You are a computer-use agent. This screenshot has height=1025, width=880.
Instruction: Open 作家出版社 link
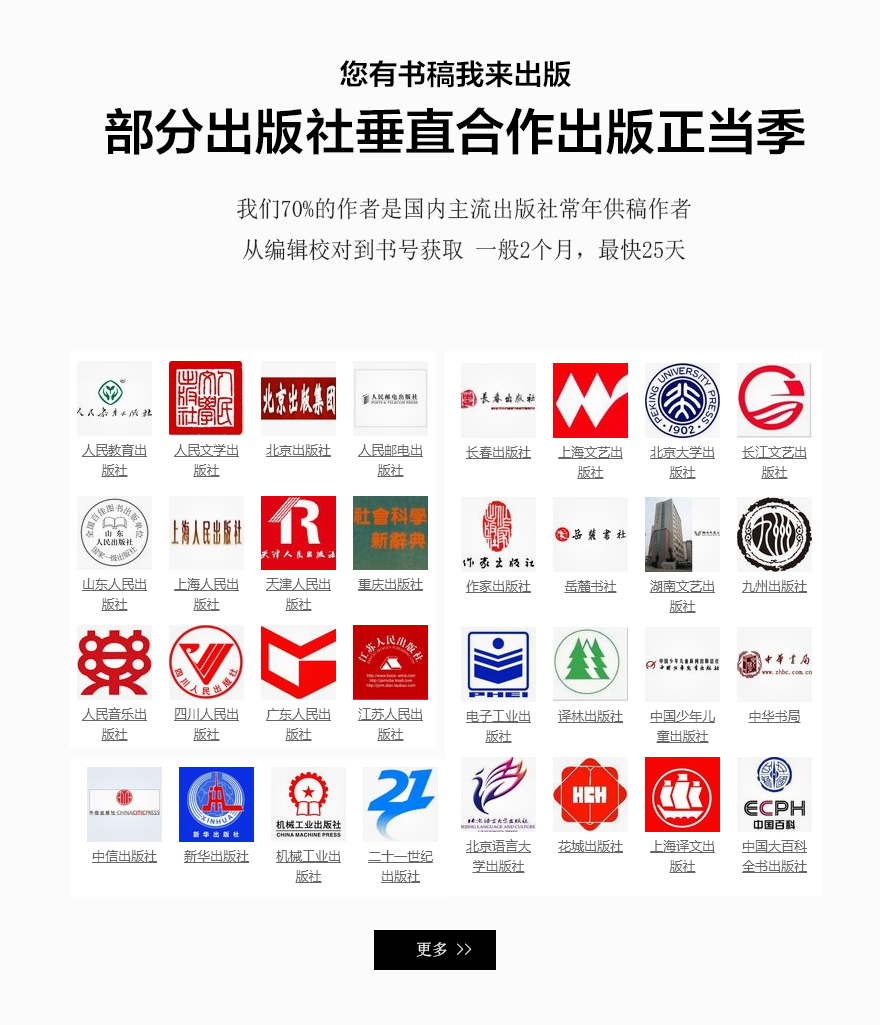click(498, 587)
